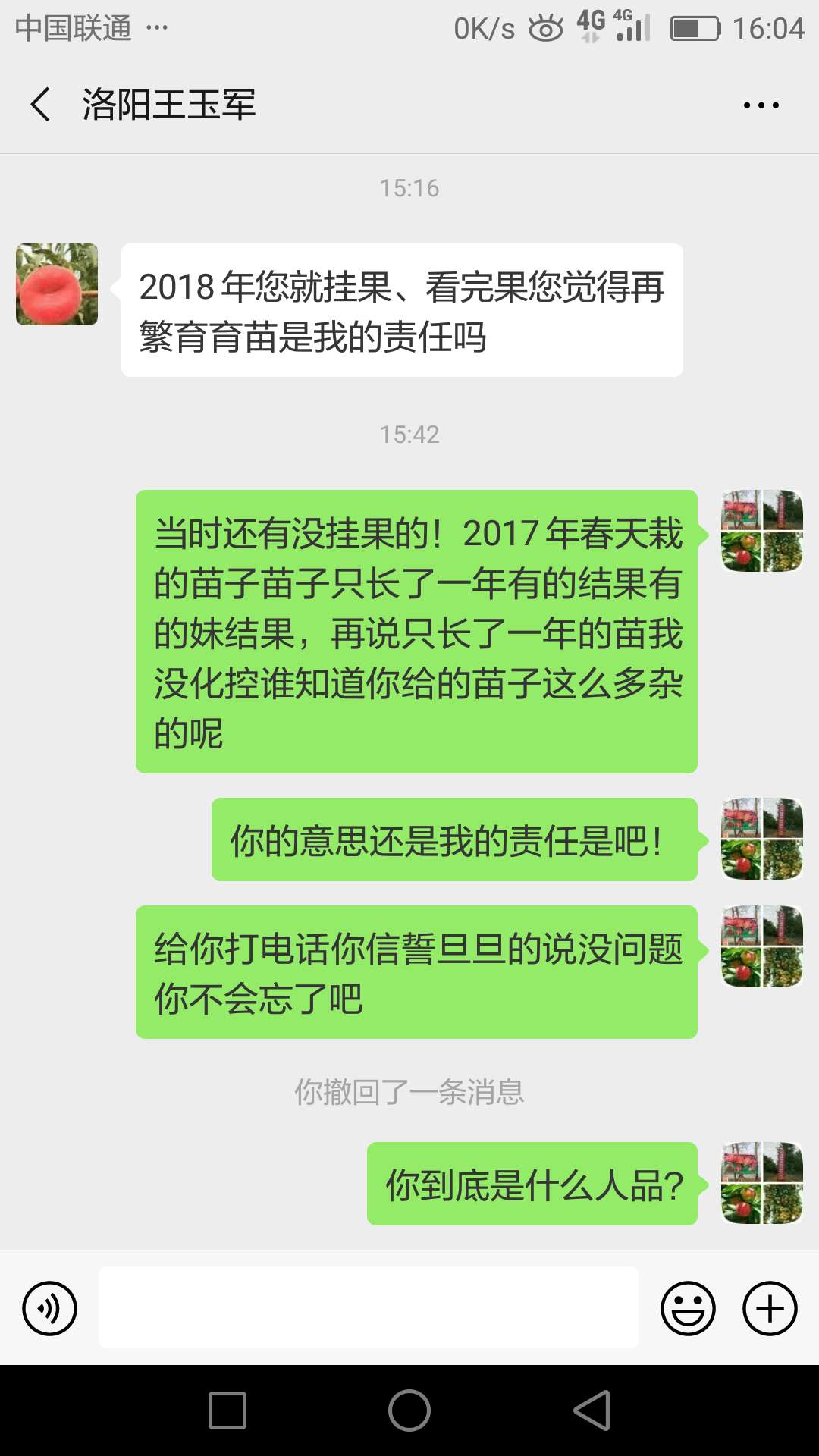Open the chat info three-dot menu
Screen dimensions: 819x1456
click(761, 105)
